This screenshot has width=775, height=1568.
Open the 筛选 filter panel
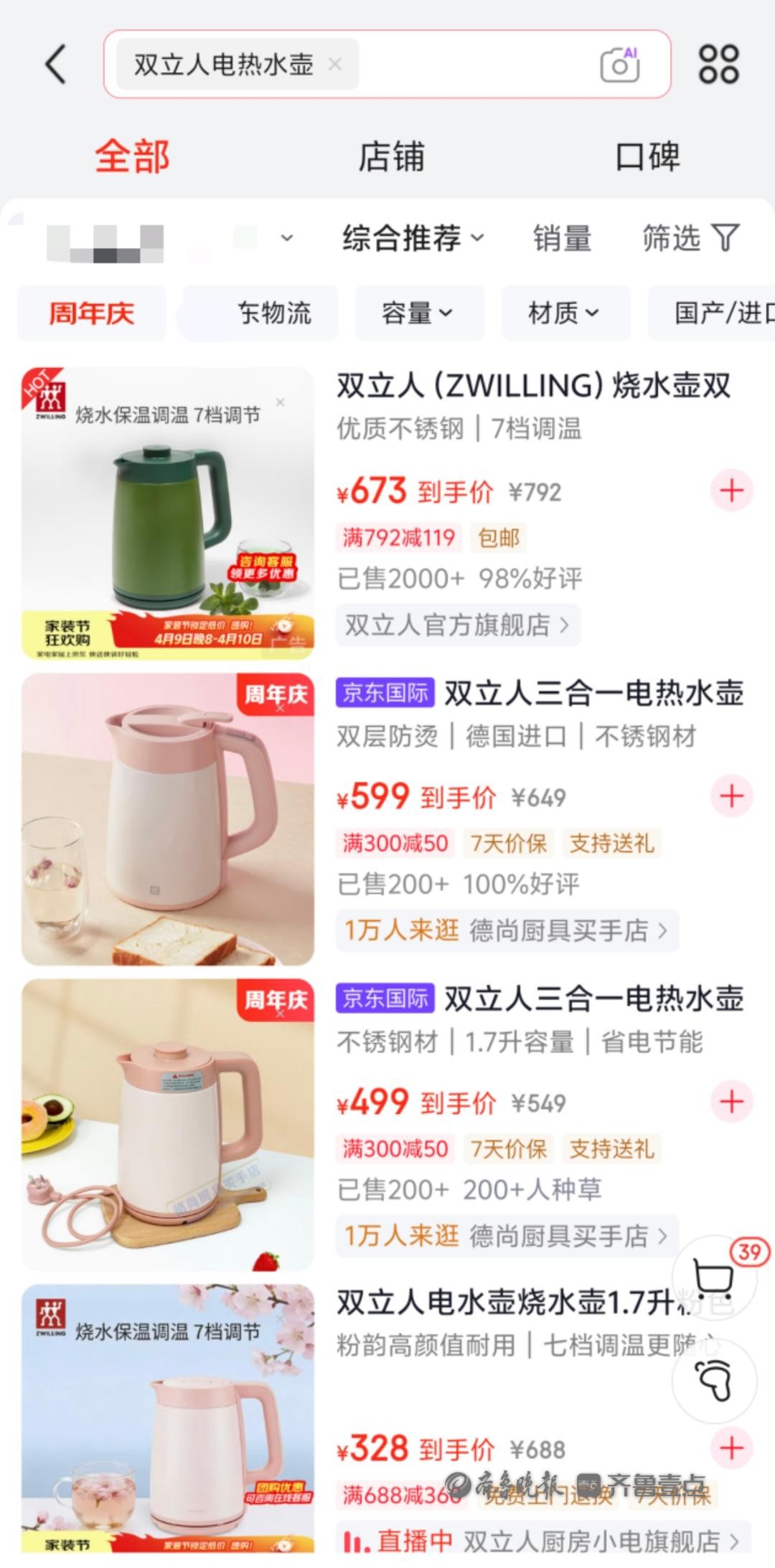[x=690, y=238]
